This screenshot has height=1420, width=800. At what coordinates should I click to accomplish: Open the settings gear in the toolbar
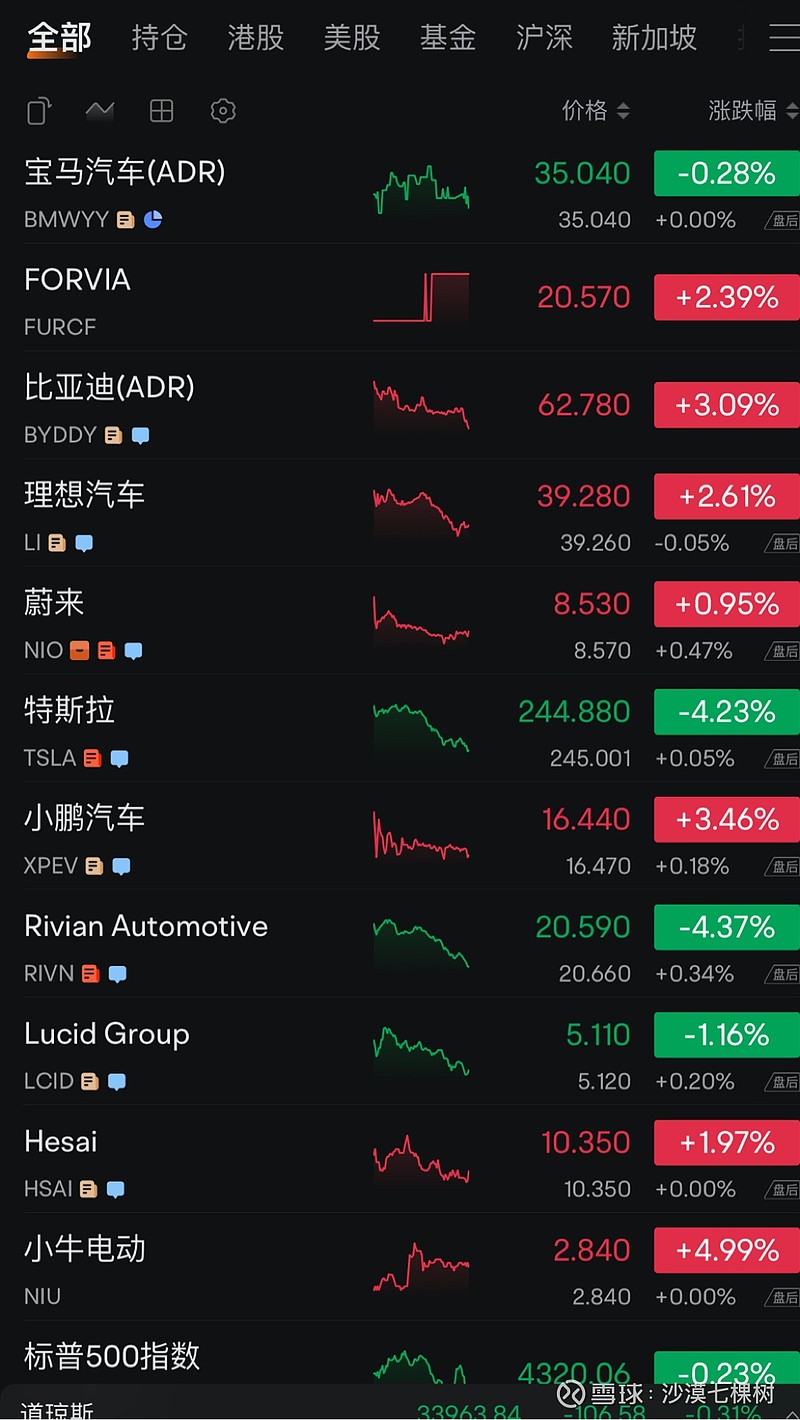[222, 111]
